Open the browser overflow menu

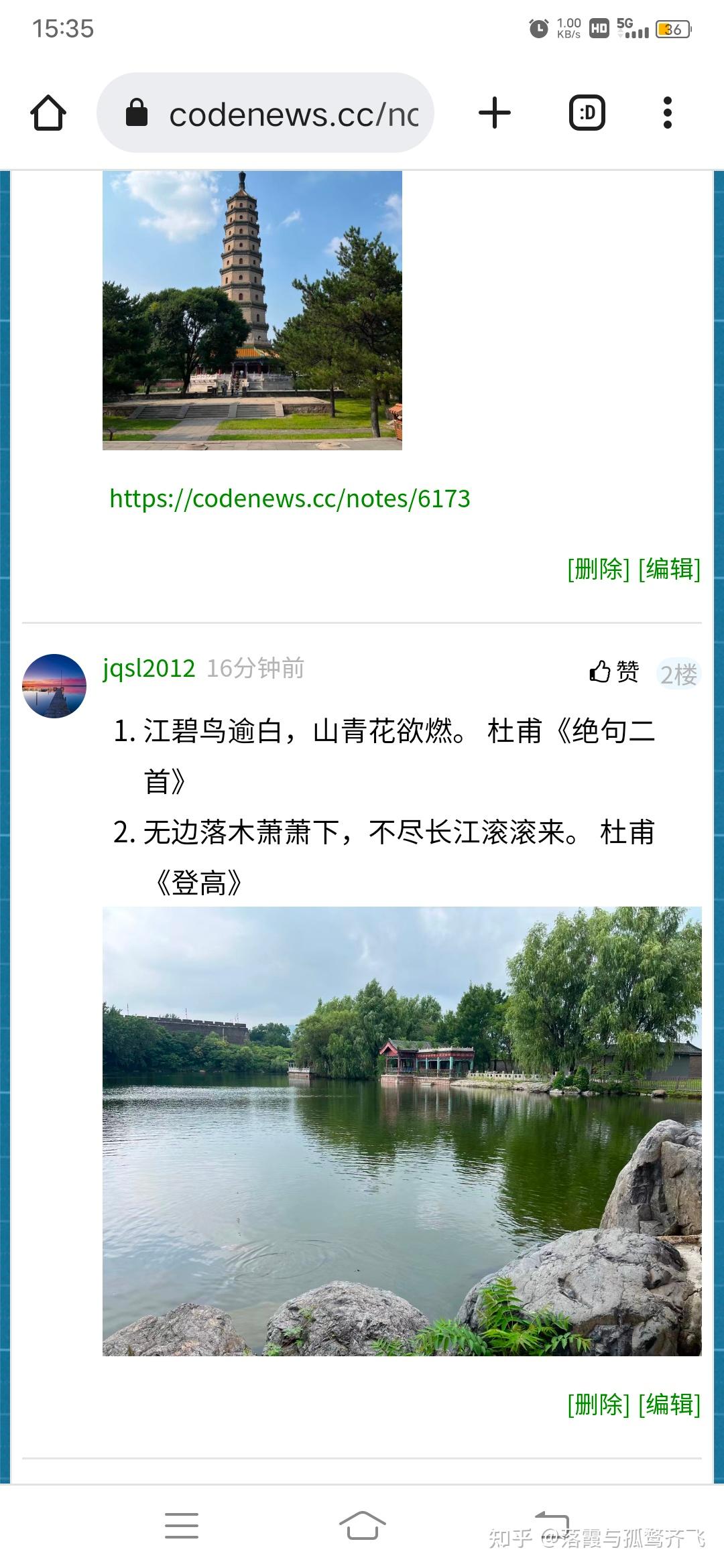667,113
